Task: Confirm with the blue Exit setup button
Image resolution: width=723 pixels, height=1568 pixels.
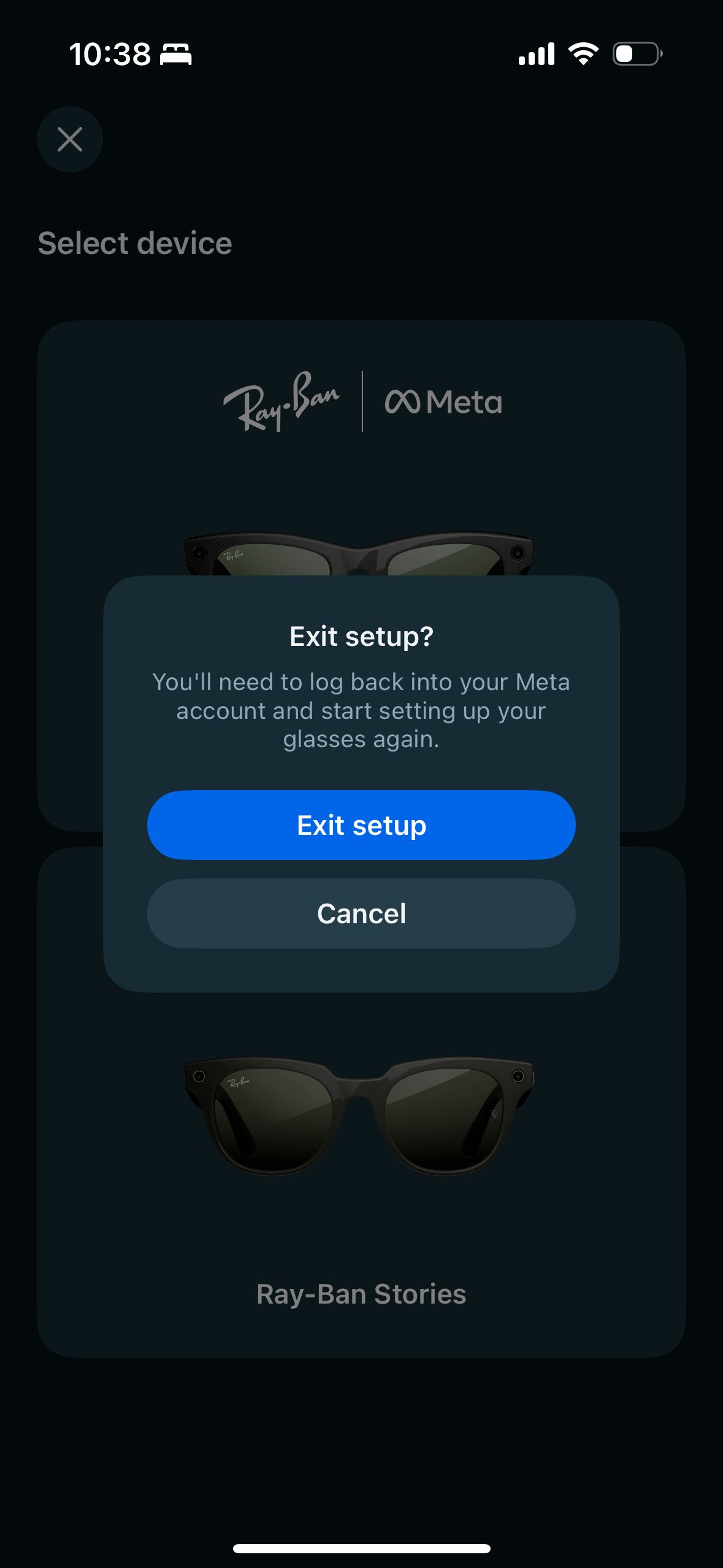Action: [361, 825]
